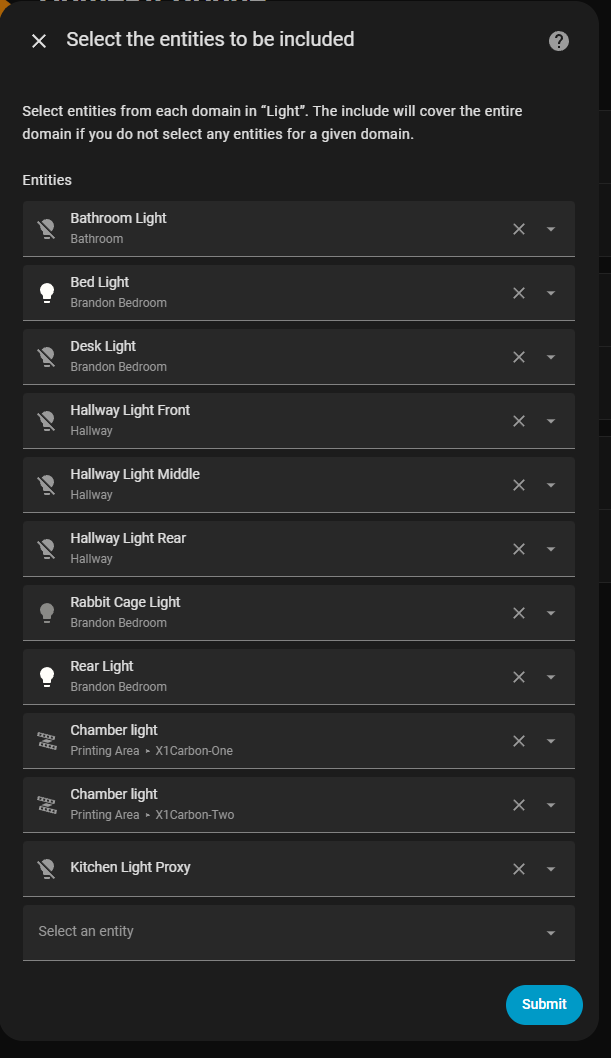The width and height of the screenshot is (611, 1058).
Task: Clear the Desk Light entity
Action: coord(519,357)
